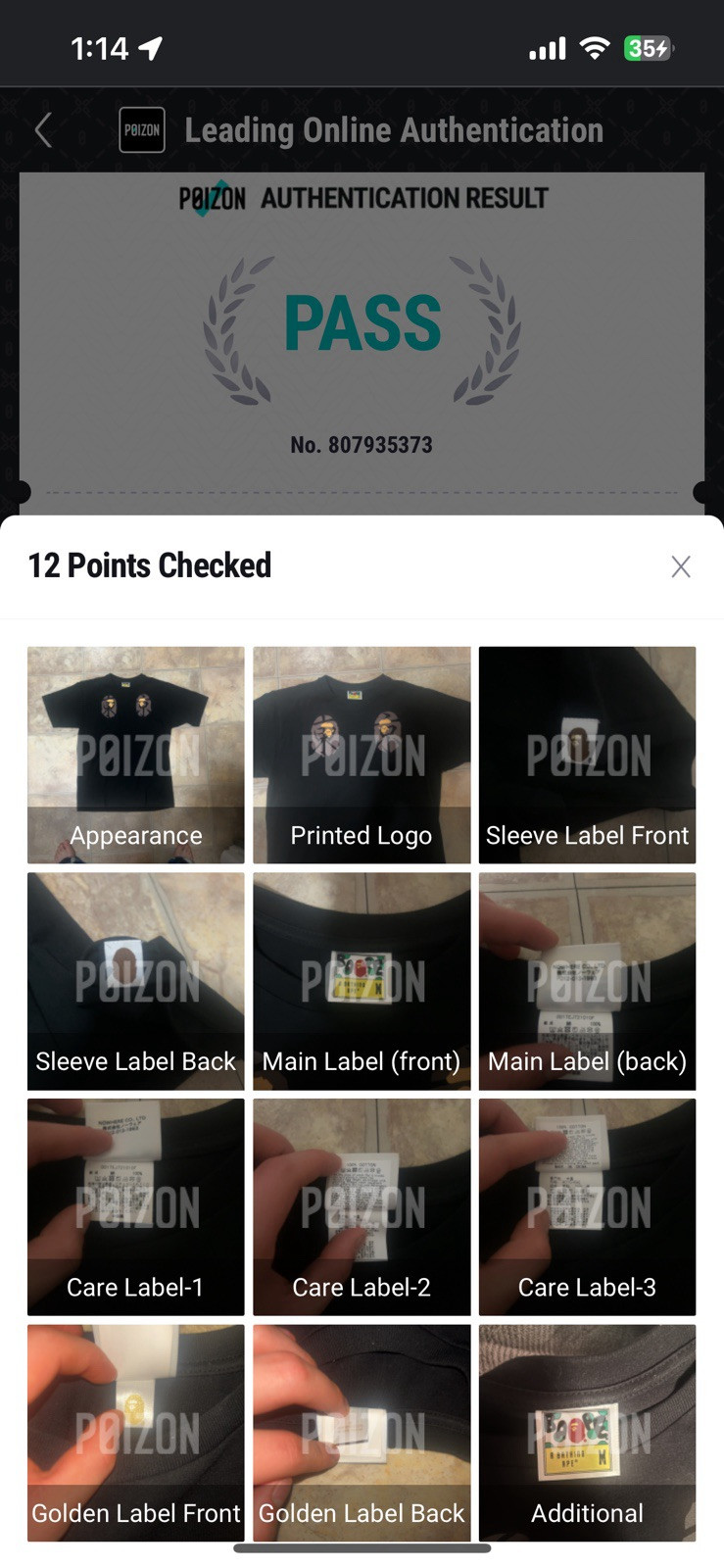Select the Care Label-3 photo
The image size is (724, 1568).
pos(587,1206)
